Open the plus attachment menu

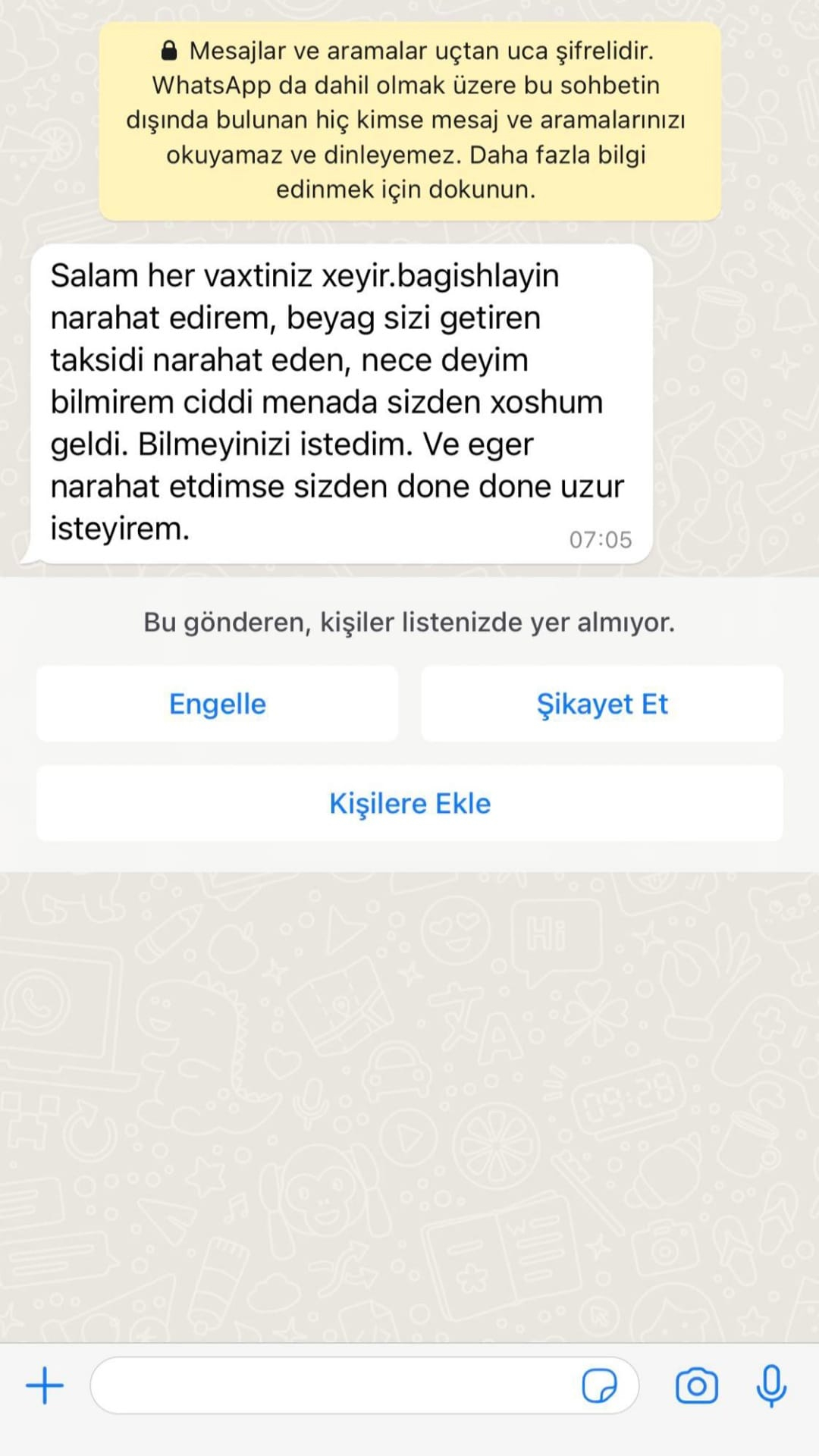(45, 1385)
